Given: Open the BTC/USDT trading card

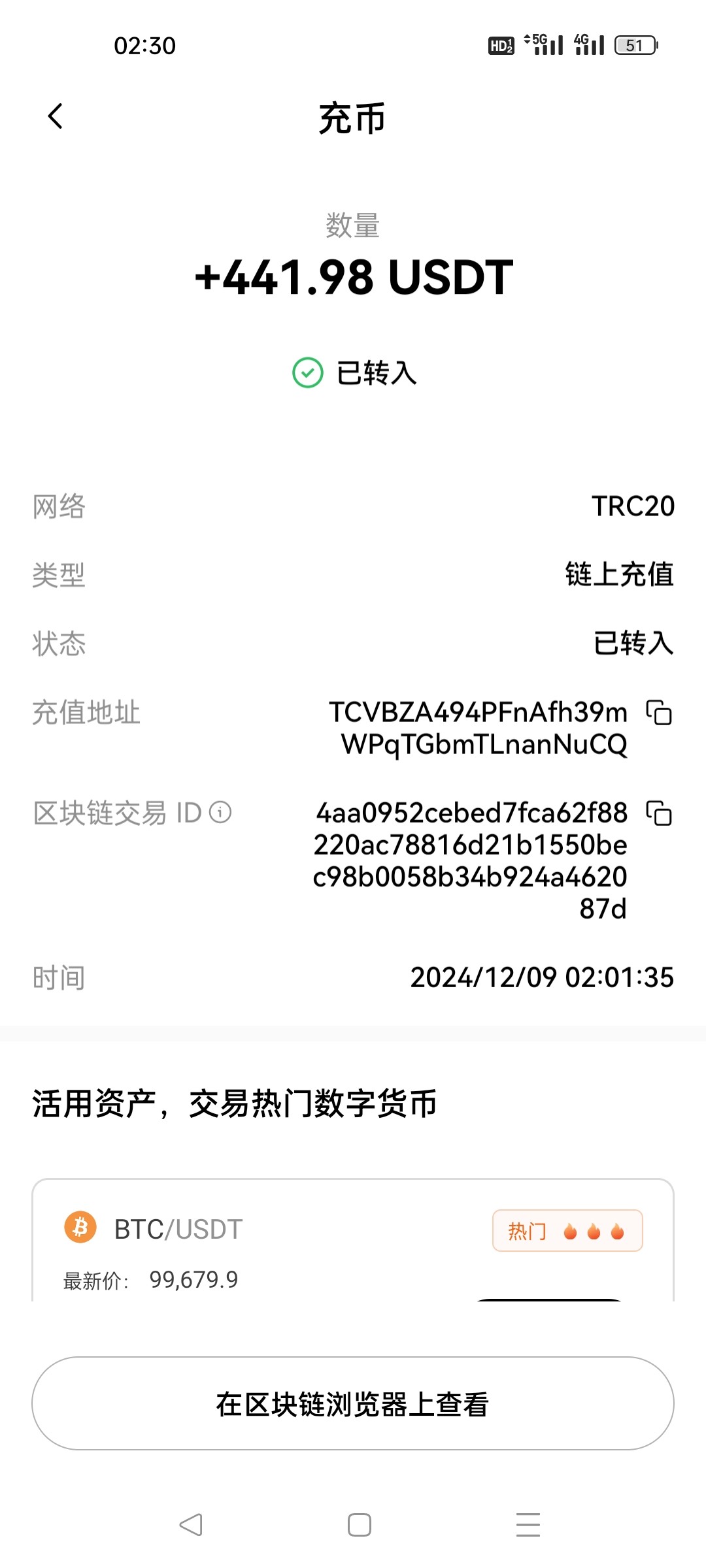Looking at the screenshot, I should 353,1240.
